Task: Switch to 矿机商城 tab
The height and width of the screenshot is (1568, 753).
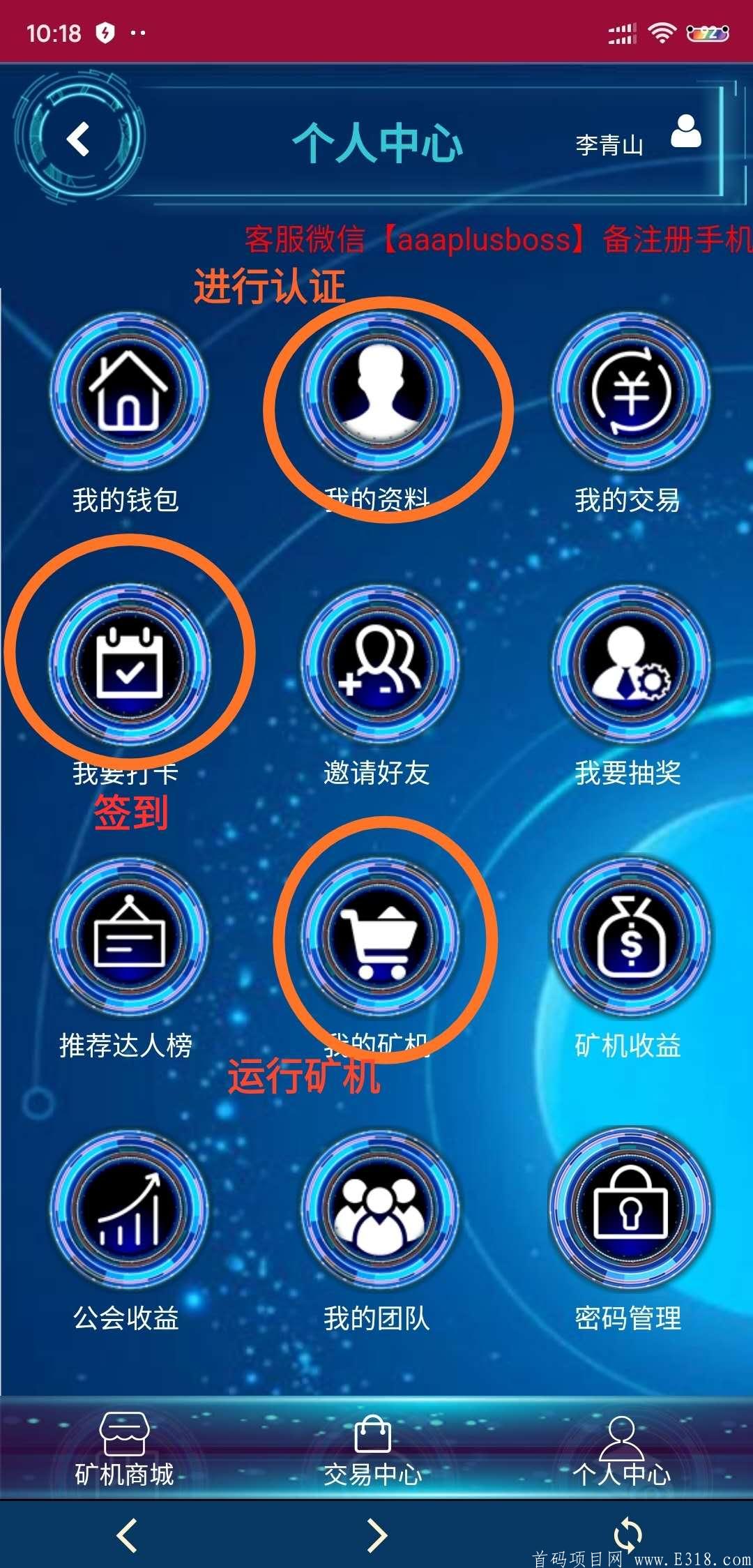Action: tap(124, 1437)
